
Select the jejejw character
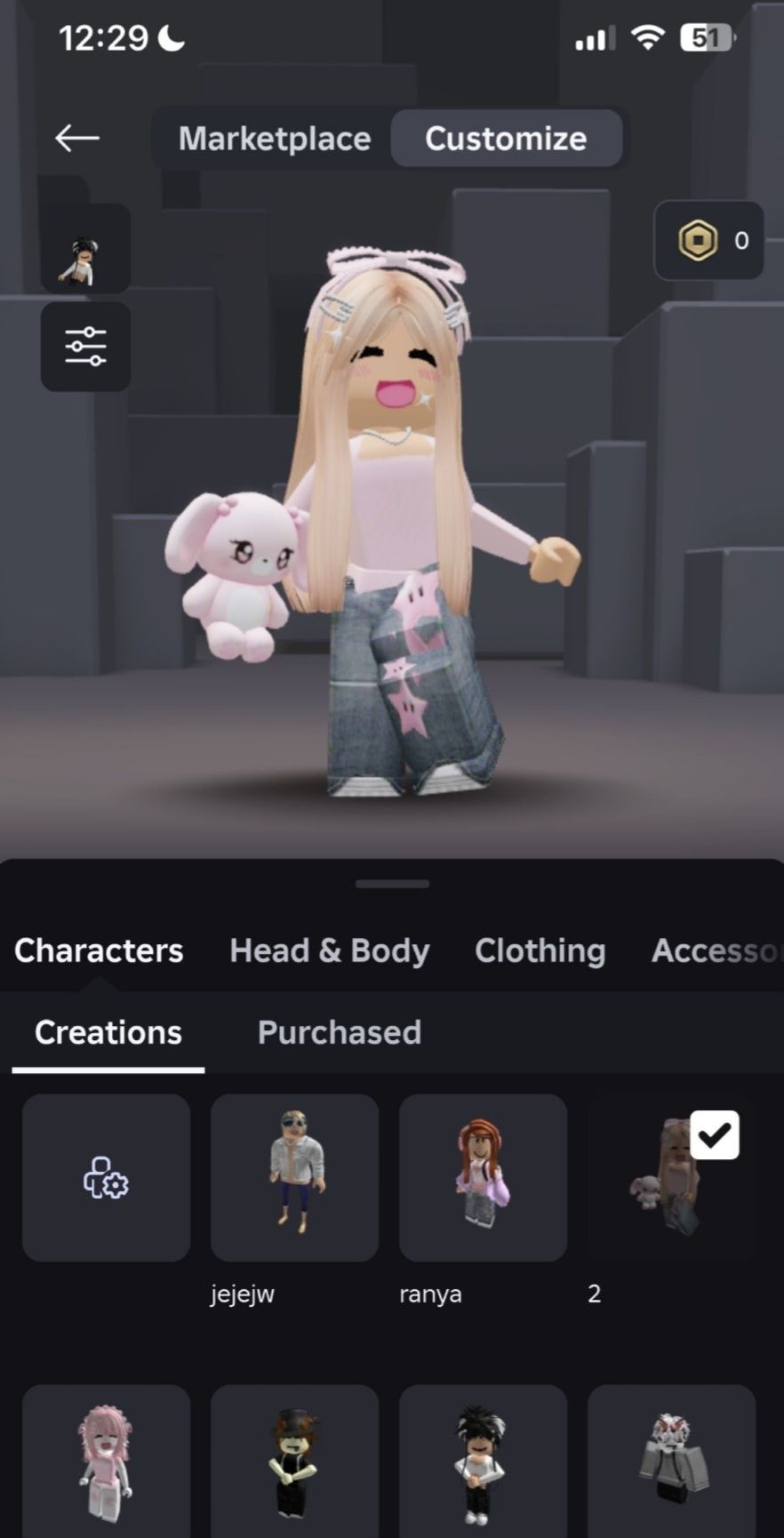(x=294, y=1178)
